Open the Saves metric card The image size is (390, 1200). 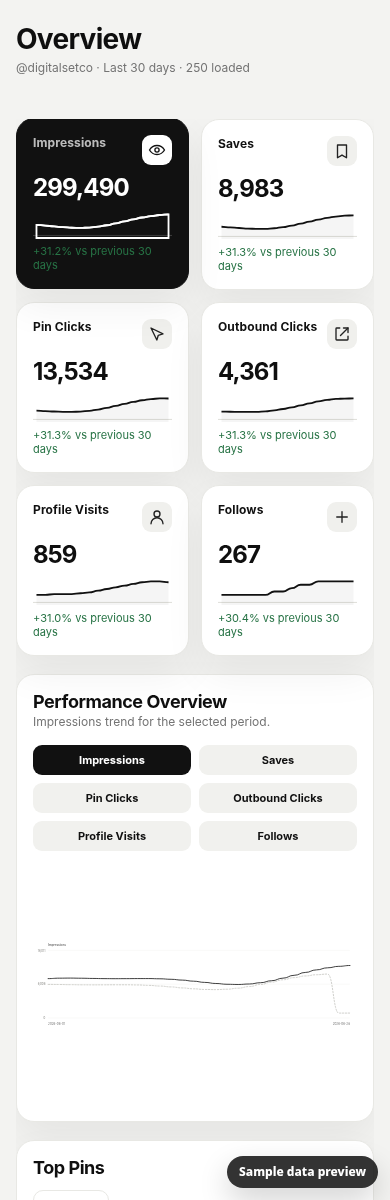288,204
